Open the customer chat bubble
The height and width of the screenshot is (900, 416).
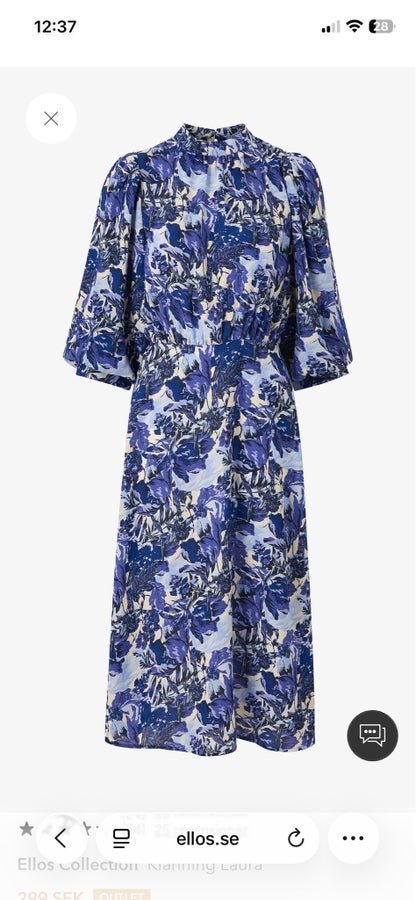click(x=372, y=735)
